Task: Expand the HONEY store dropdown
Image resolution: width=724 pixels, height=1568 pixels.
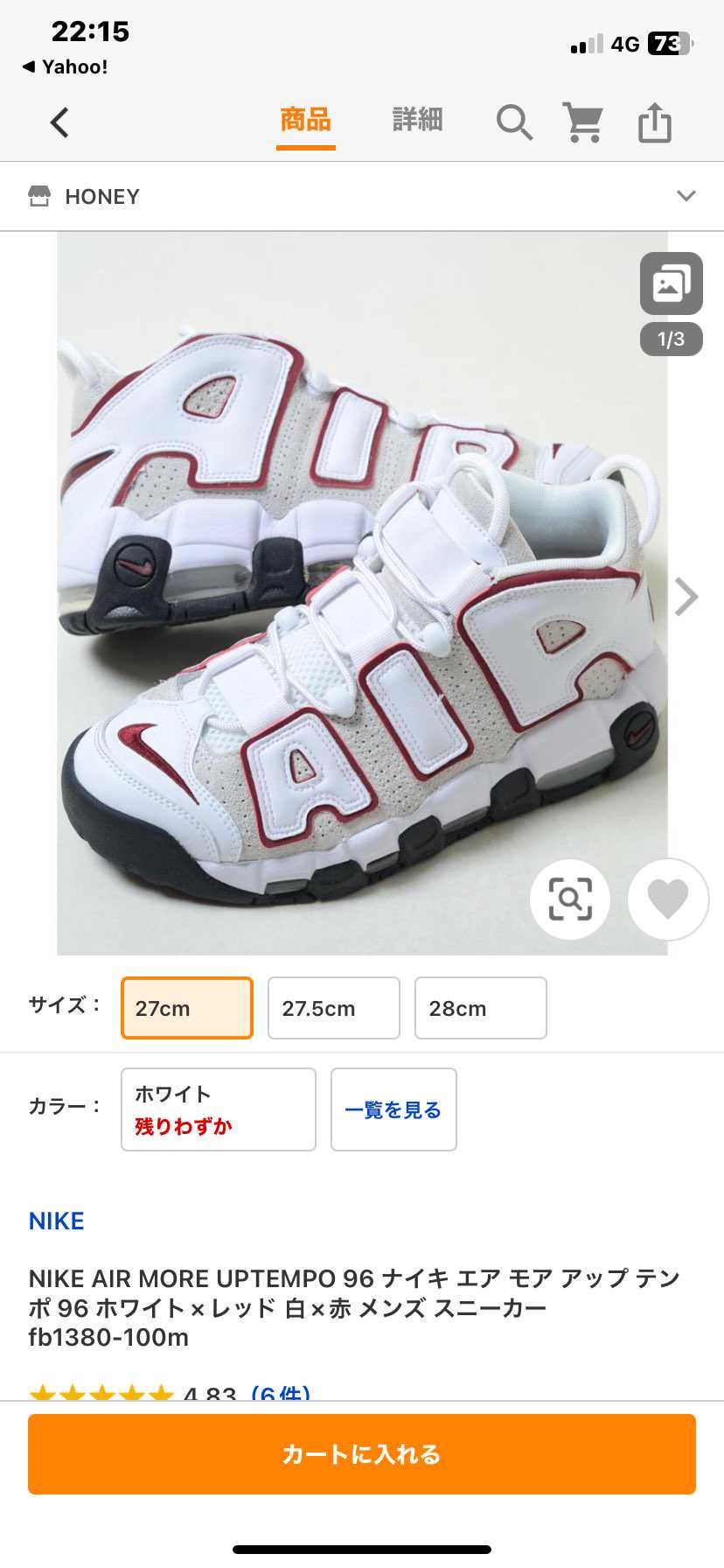Action: [686, 196]
